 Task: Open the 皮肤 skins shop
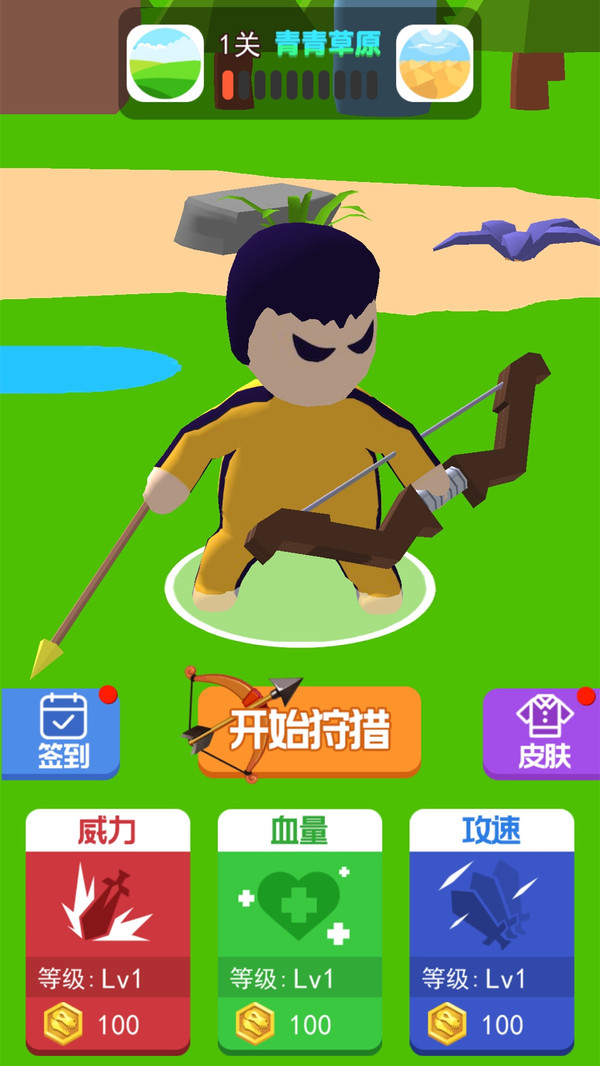[x=543, y=733]
